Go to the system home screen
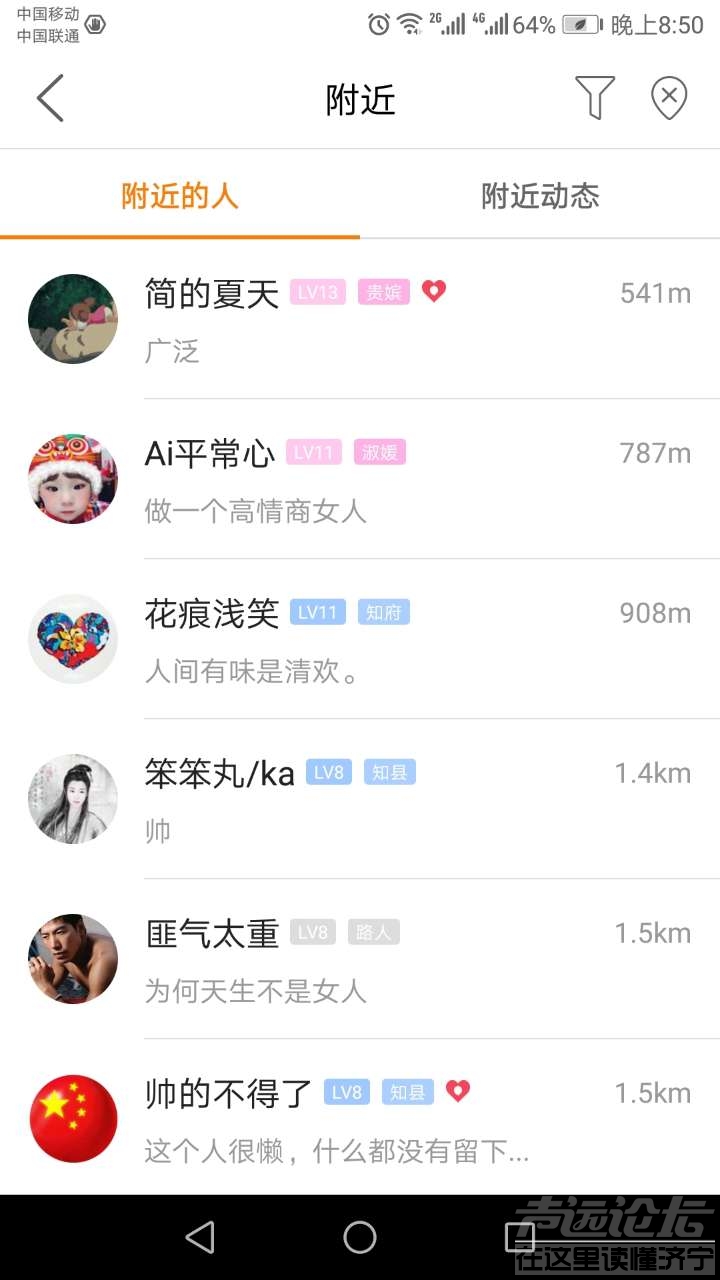720x1280 pixels. pos(360,1237)
